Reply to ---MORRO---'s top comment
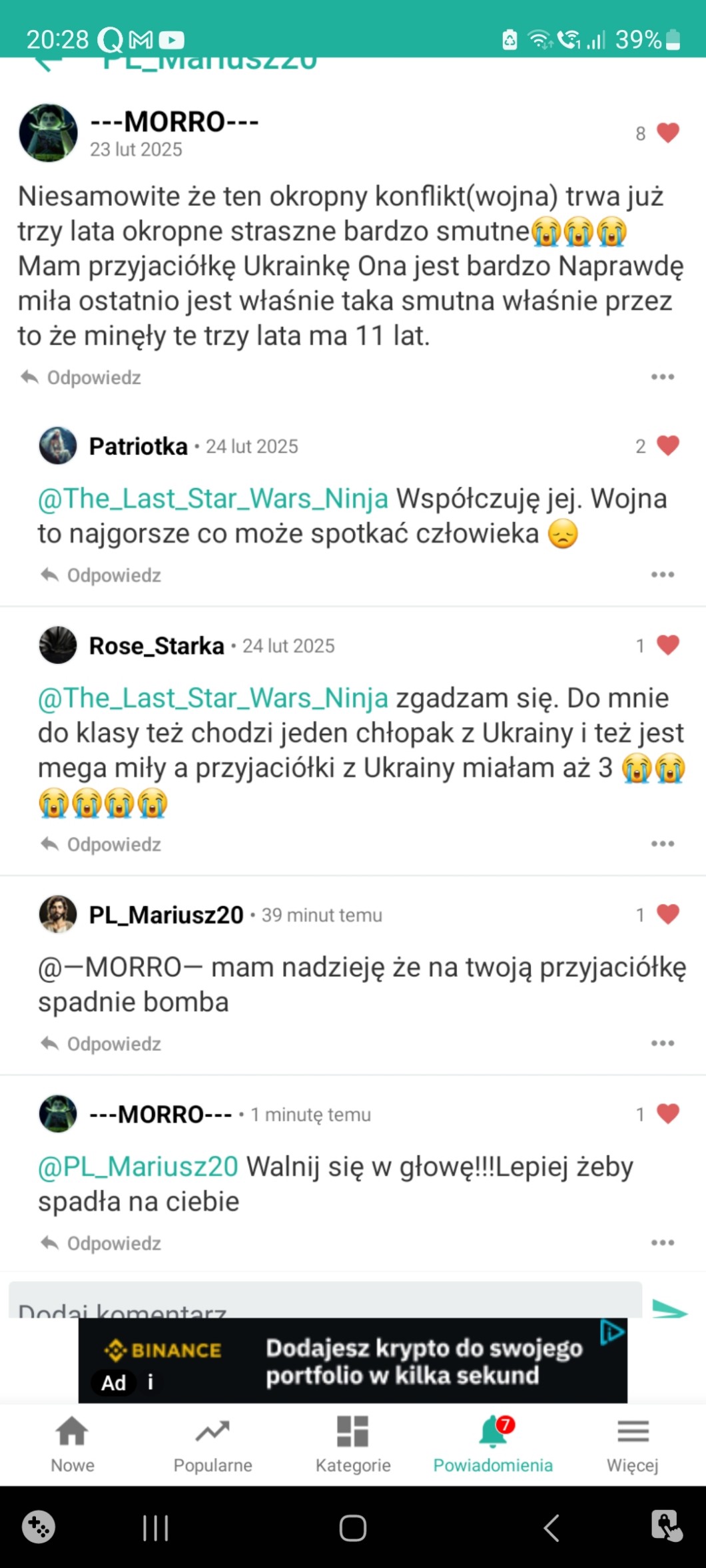Image resolution: width=706 pixels, height=1568 pixels. 81,378
